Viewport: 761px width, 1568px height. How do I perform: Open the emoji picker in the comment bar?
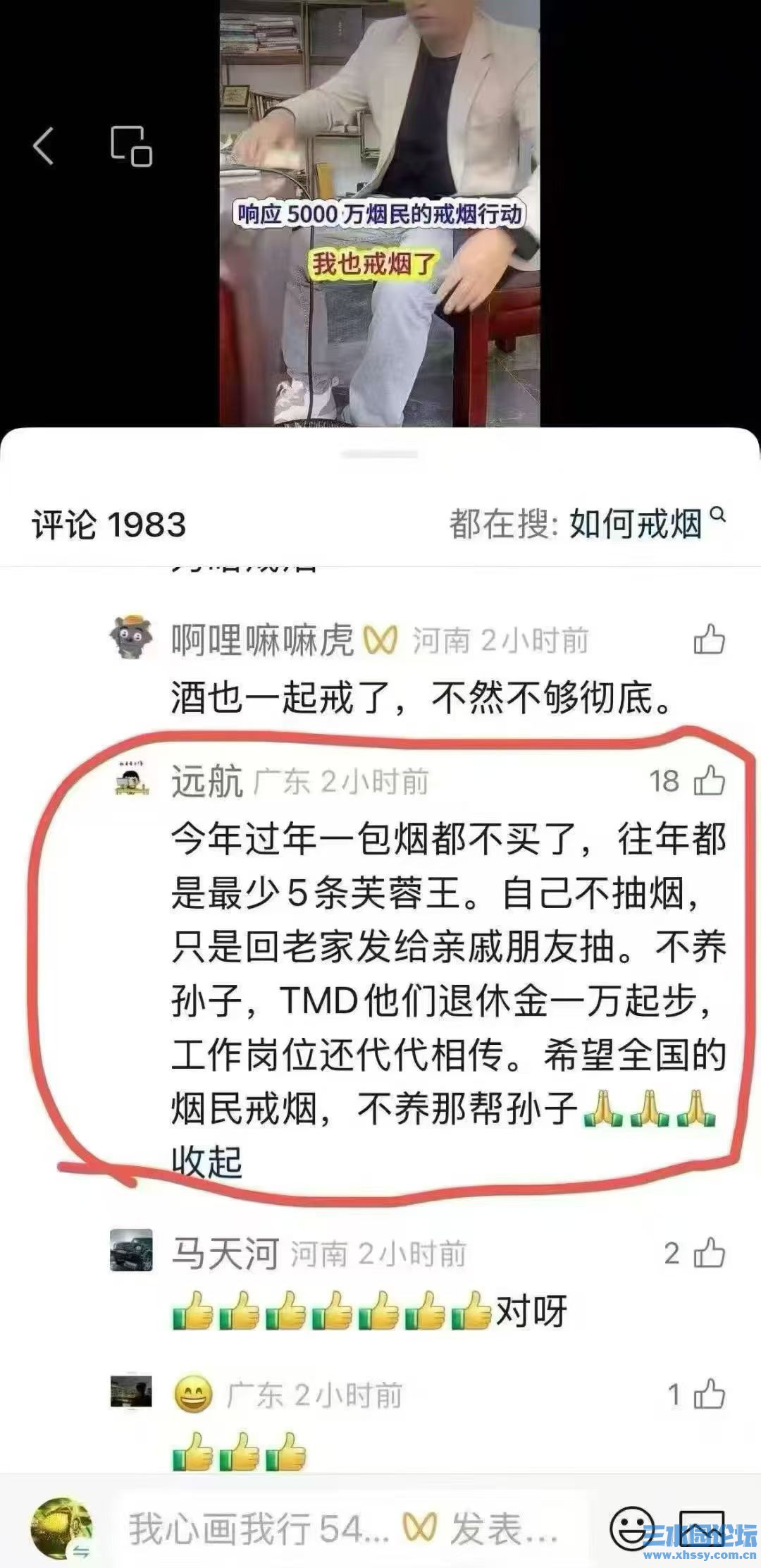click(631, 1529)
